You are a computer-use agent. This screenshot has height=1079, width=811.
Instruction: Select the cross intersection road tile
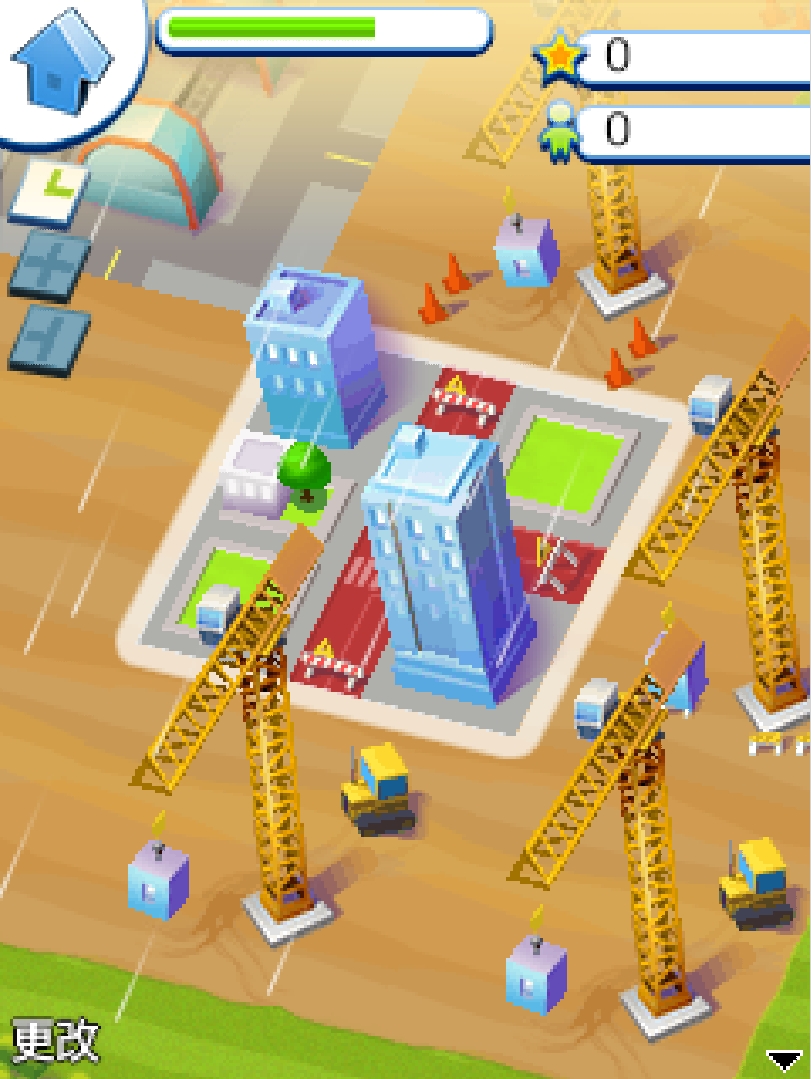48,265
